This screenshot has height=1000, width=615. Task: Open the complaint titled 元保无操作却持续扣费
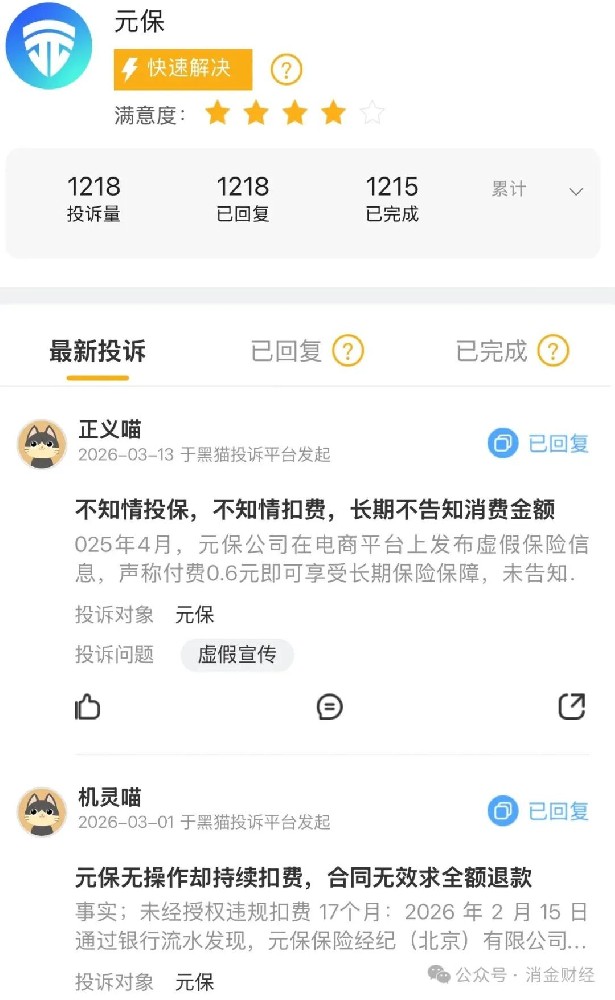[x=304, y=878]
